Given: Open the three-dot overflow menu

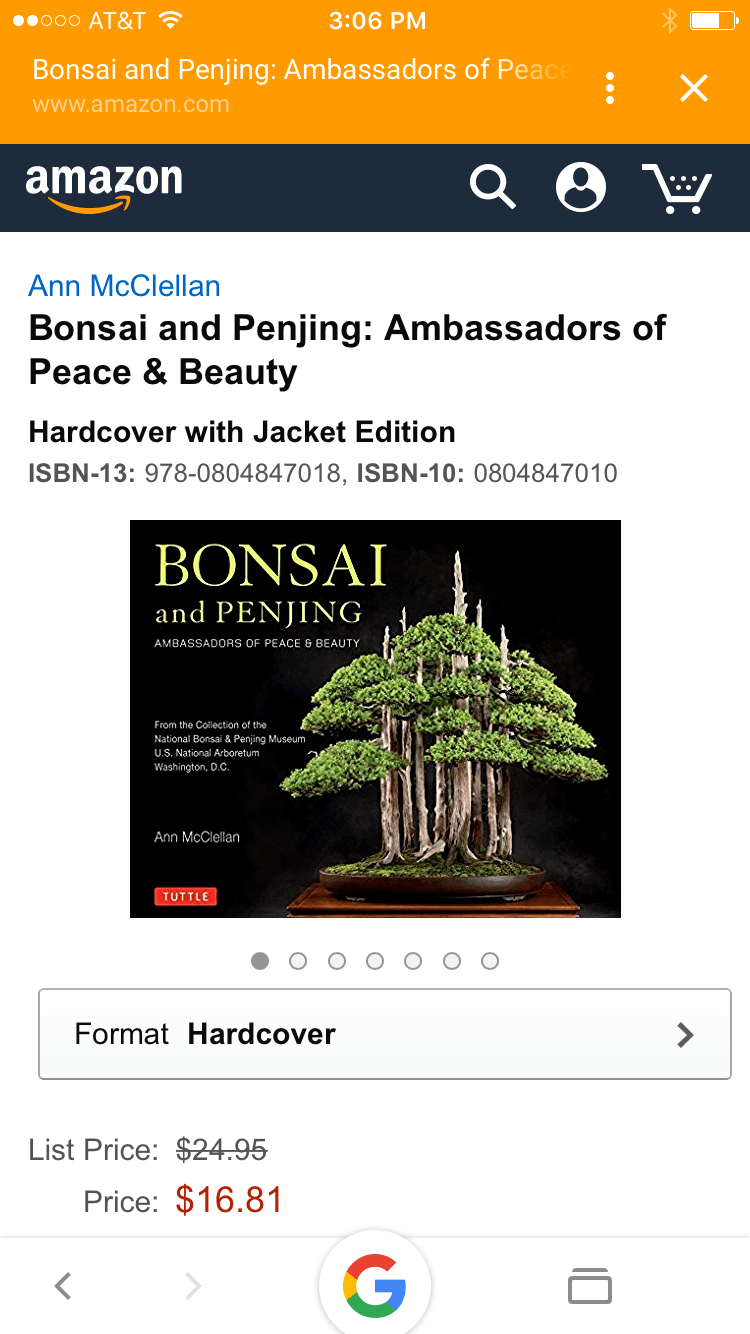Looking at the screenshot, I should pos(610,88).
